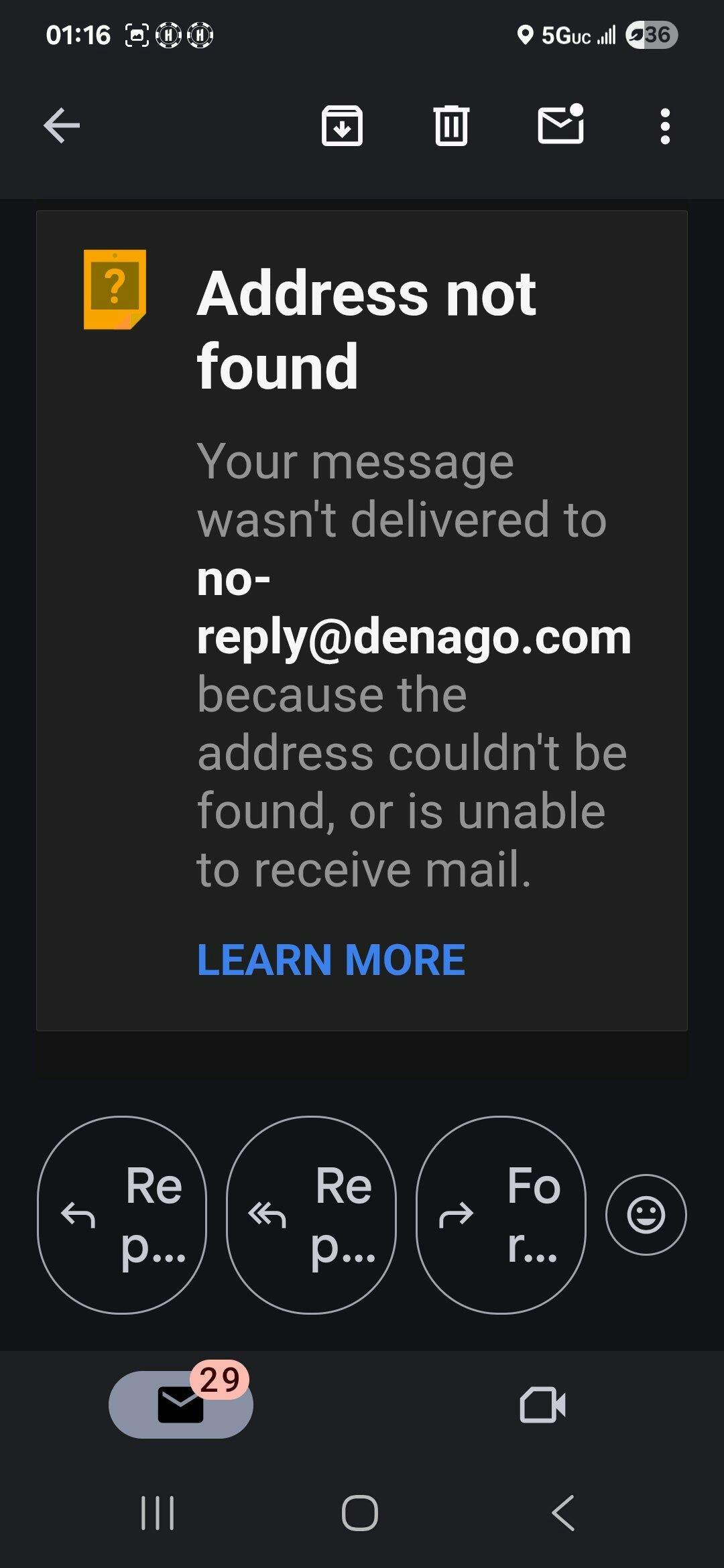Open recent apps from navigation bar
The width and height of the screenshot is (724, 1568).
[158, 1513]
